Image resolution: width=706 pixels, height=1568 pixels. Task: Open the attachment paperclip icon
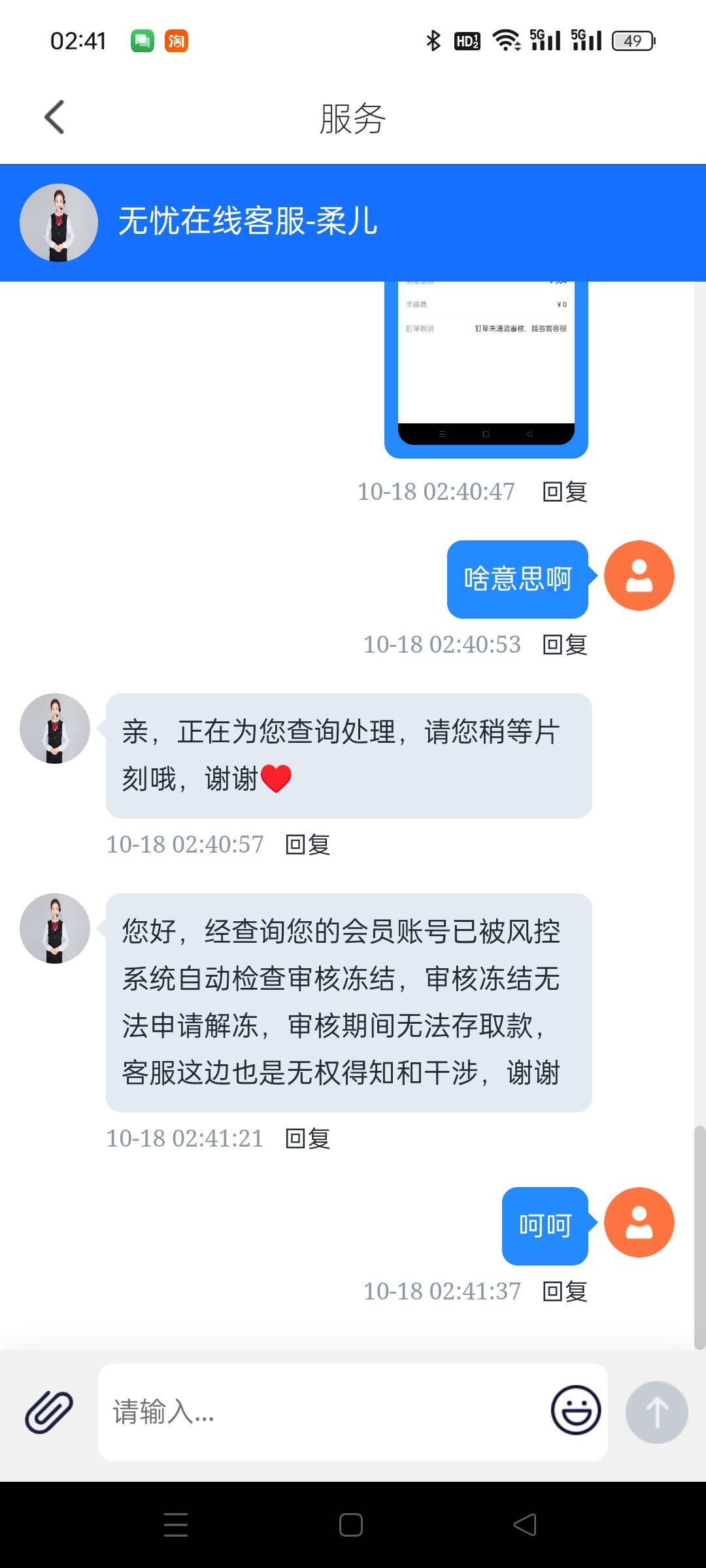coord(49,1412)
